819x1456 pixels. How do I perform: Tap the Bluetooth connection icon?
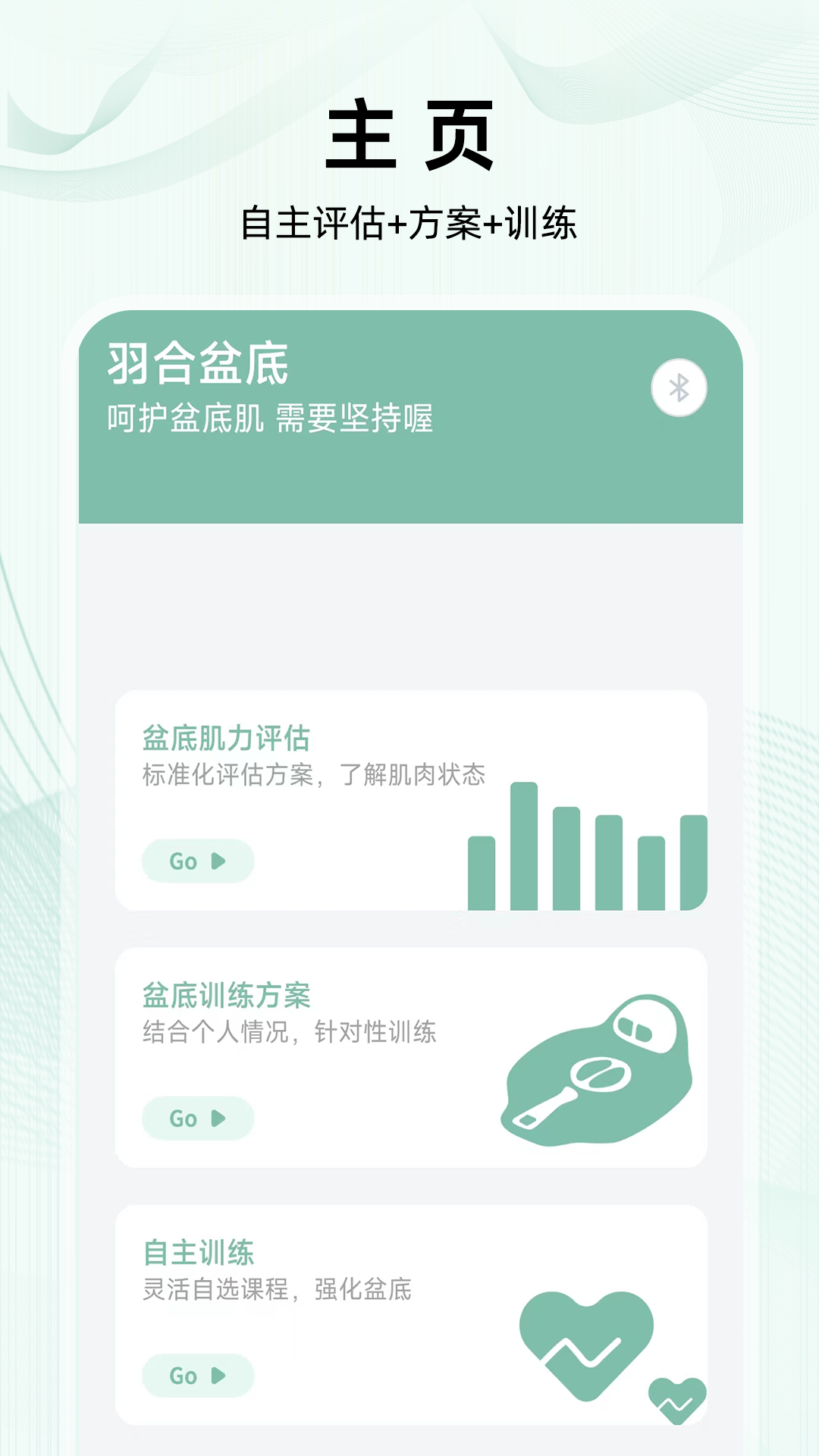[678, 388]
